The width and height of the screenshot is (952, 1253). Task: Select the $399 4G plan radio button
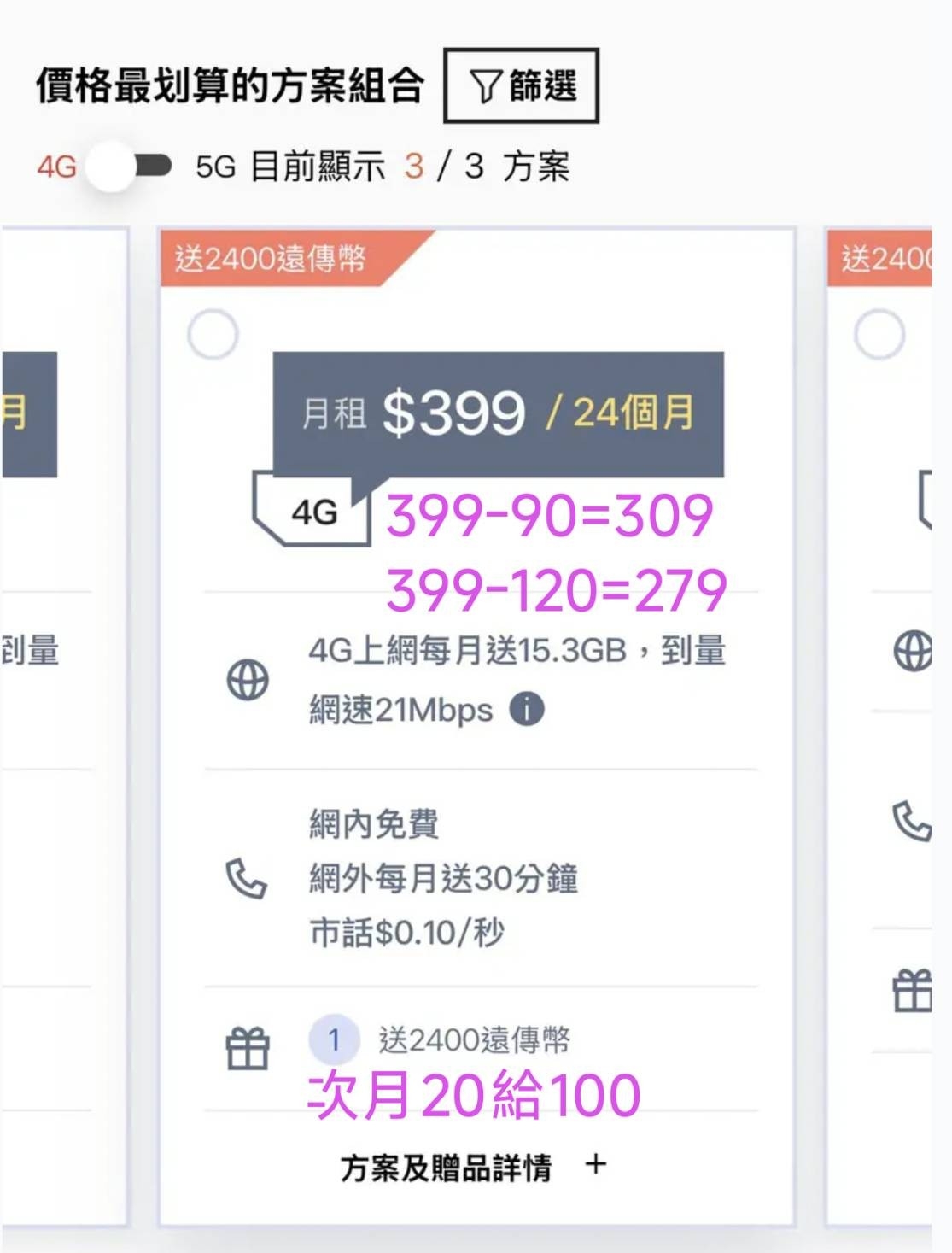tap(213, 334)
